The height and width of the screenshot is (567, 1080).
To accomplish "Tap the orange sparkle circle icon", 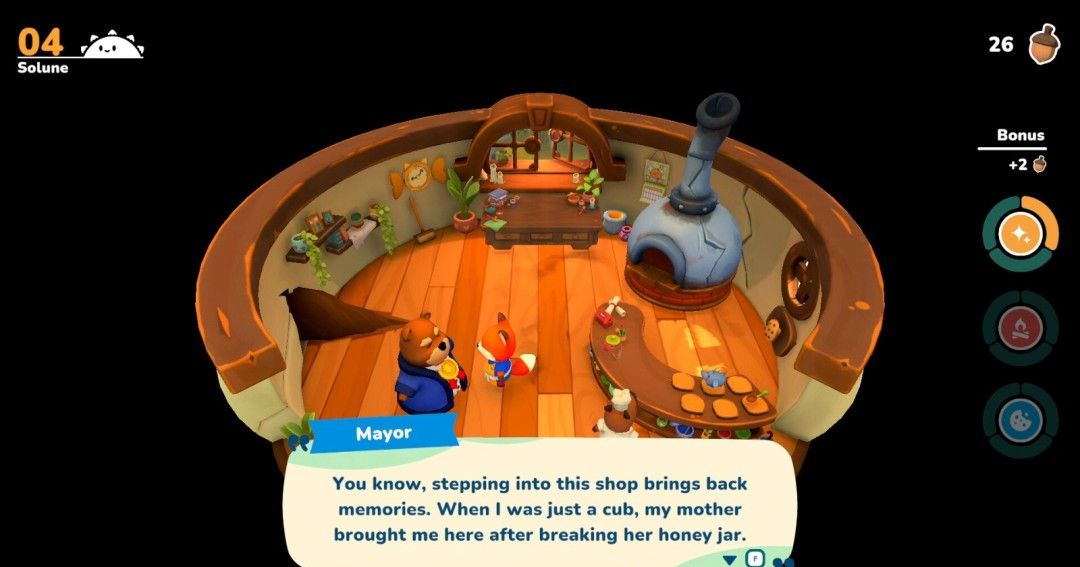I will (x=1020, y=234).
